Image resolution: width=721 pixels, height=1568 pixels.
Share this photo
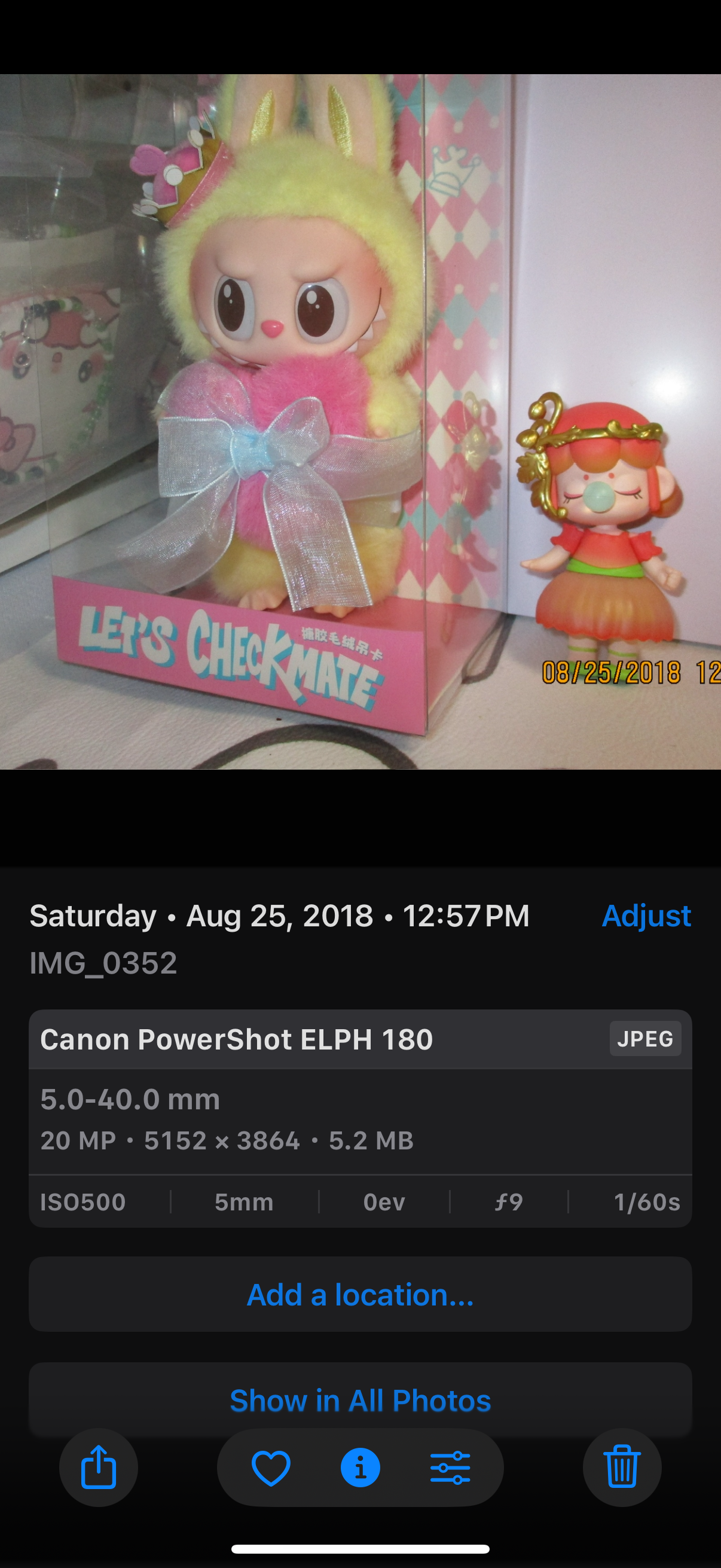tap(99, 1467)
